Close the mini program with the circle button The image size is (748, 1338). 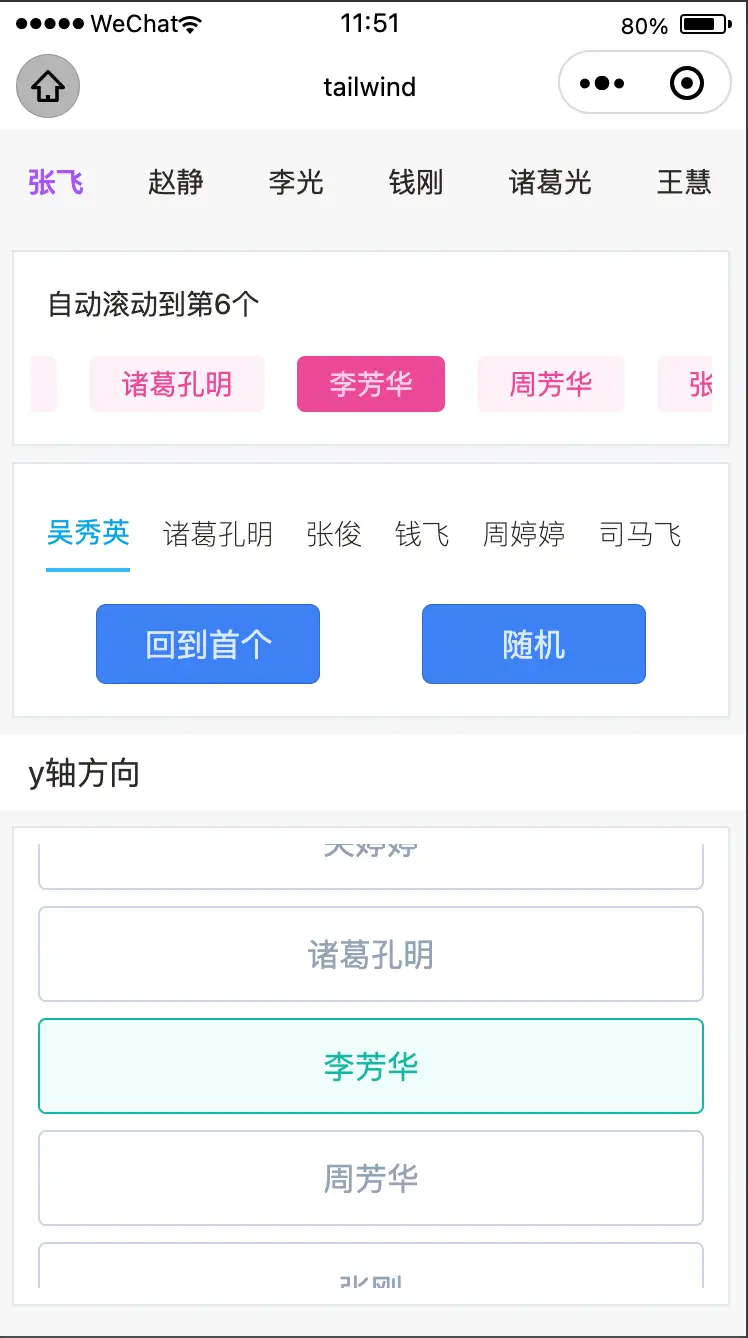[687, 84]
